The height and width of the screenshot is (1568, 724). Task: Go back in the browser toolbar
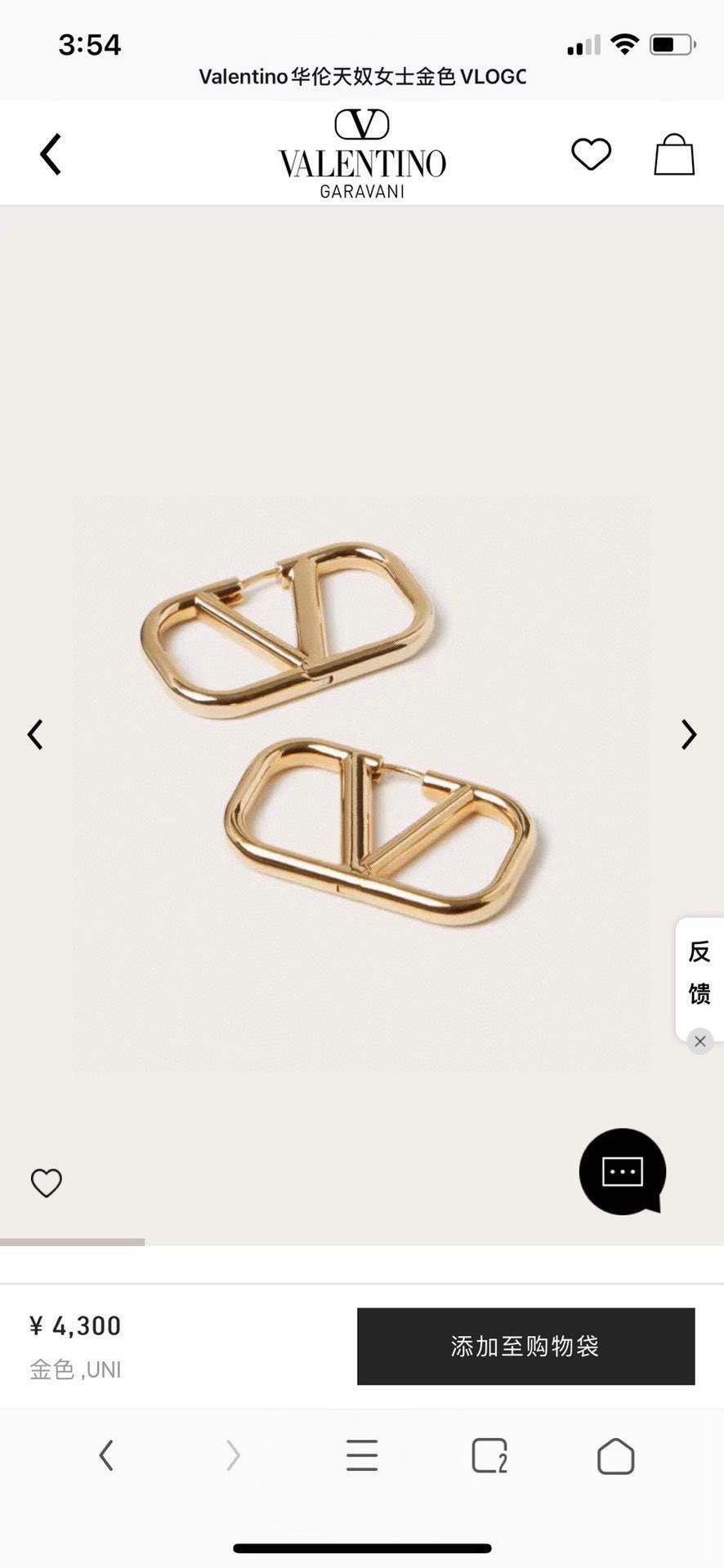(x=106, y=1455)
